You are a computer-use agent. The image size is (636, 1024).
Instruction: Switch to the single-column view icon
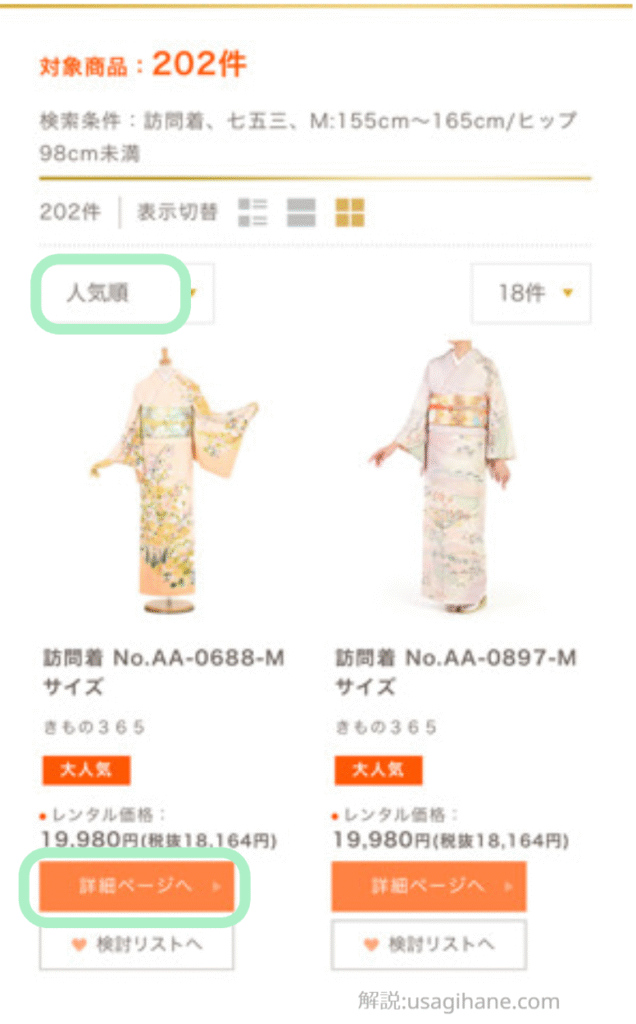click(x=301, y=212)
